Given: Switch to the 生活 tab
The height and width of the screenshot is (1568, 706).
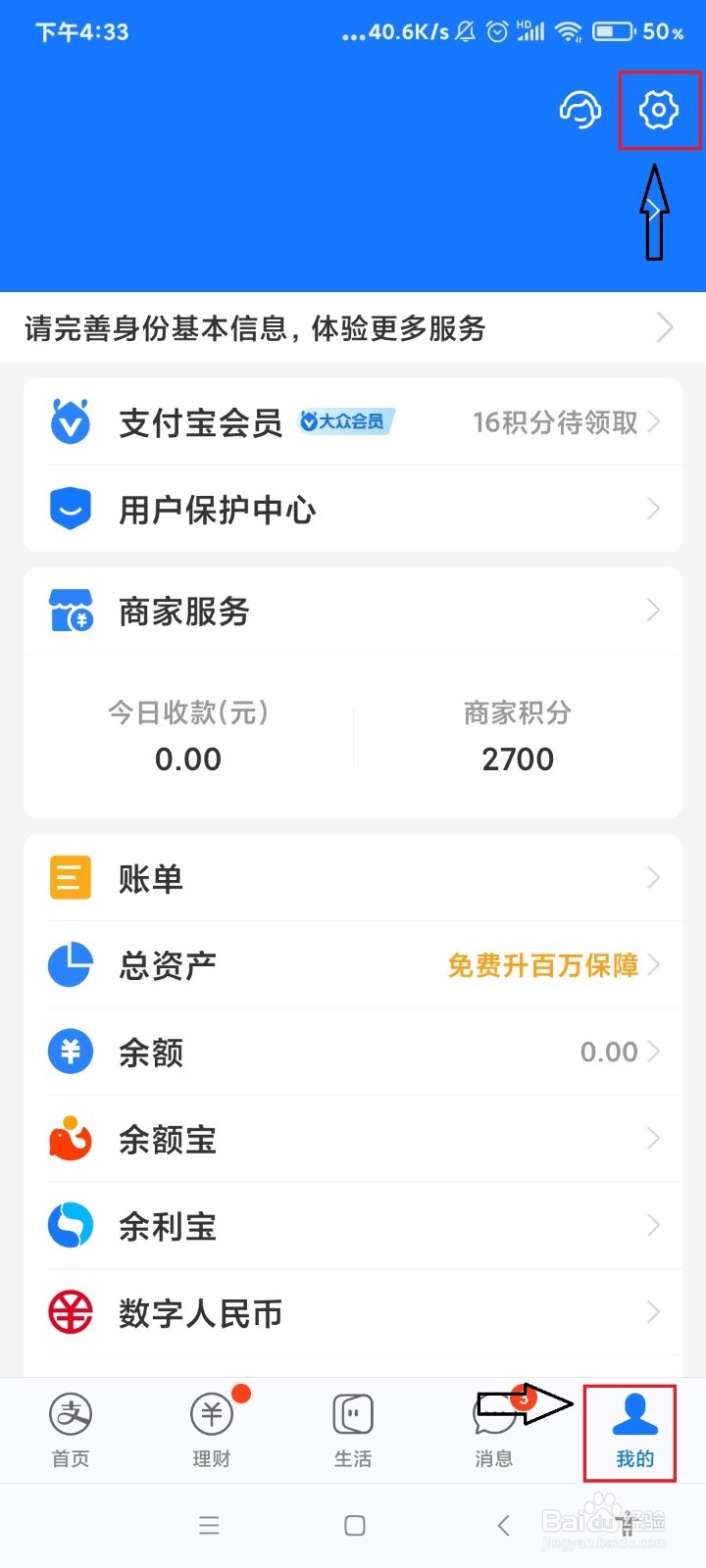Looking at the screenshot, I should click(x=353, y=1430).
